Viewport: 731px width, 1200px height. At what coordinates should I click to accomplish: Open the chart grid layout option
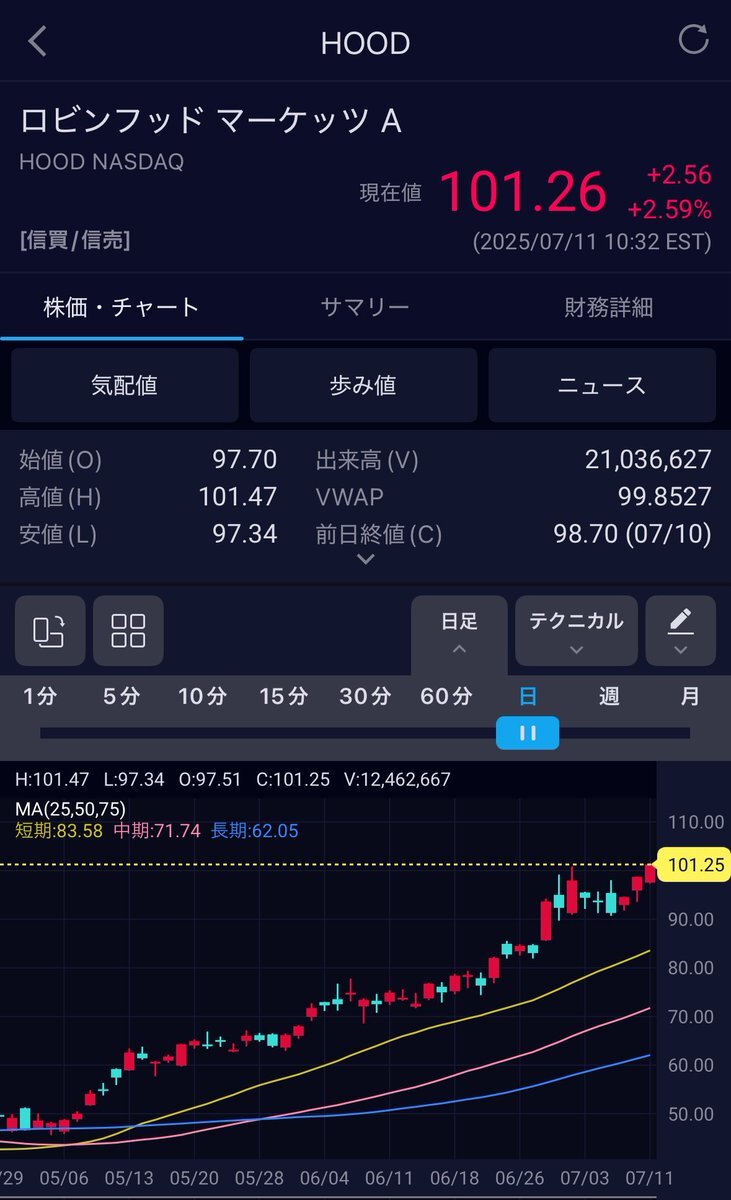[x=128, y=631]
